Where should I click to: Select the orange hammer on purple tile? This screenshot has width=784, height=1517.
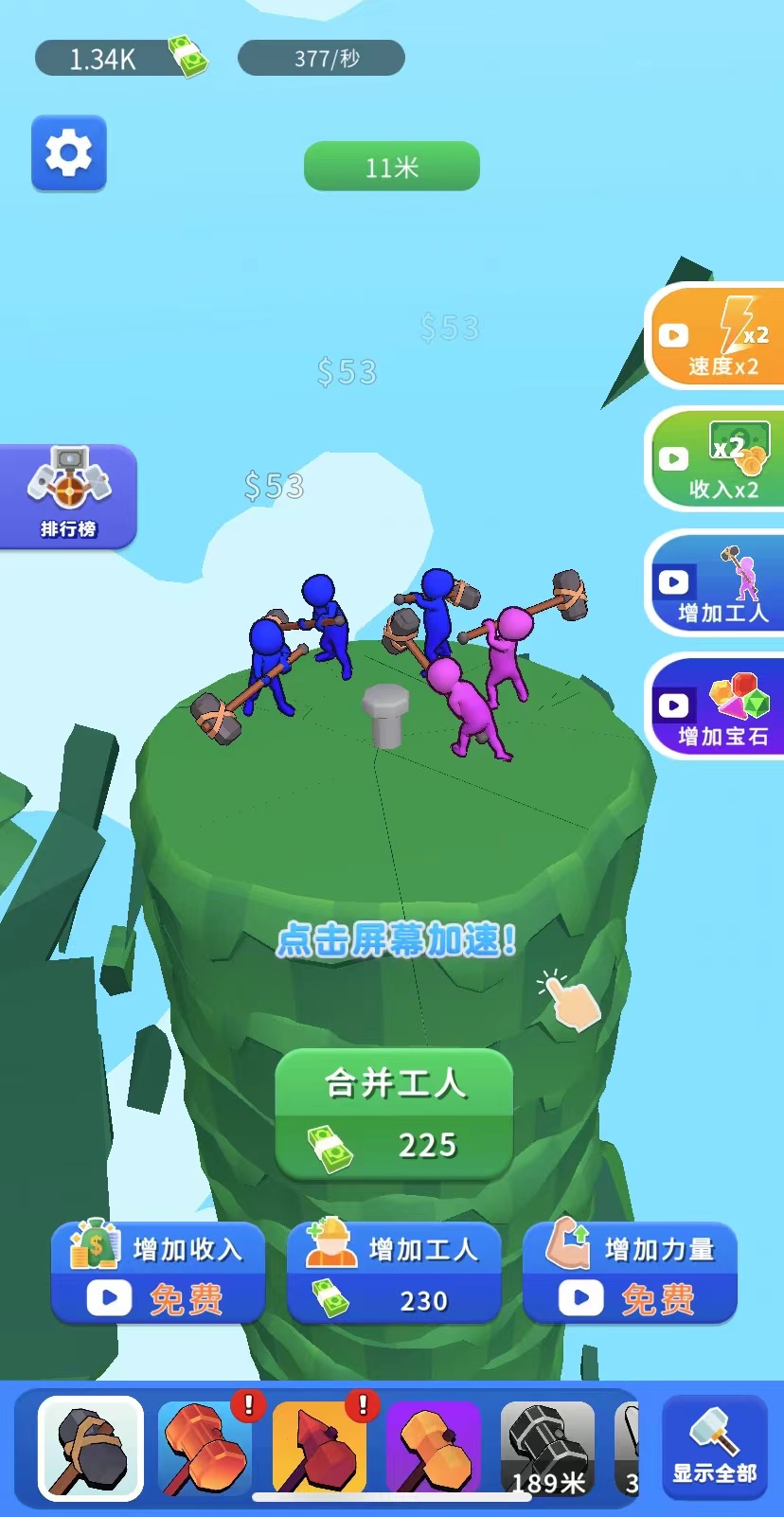pyautogui.click(x=433, y=1448)
